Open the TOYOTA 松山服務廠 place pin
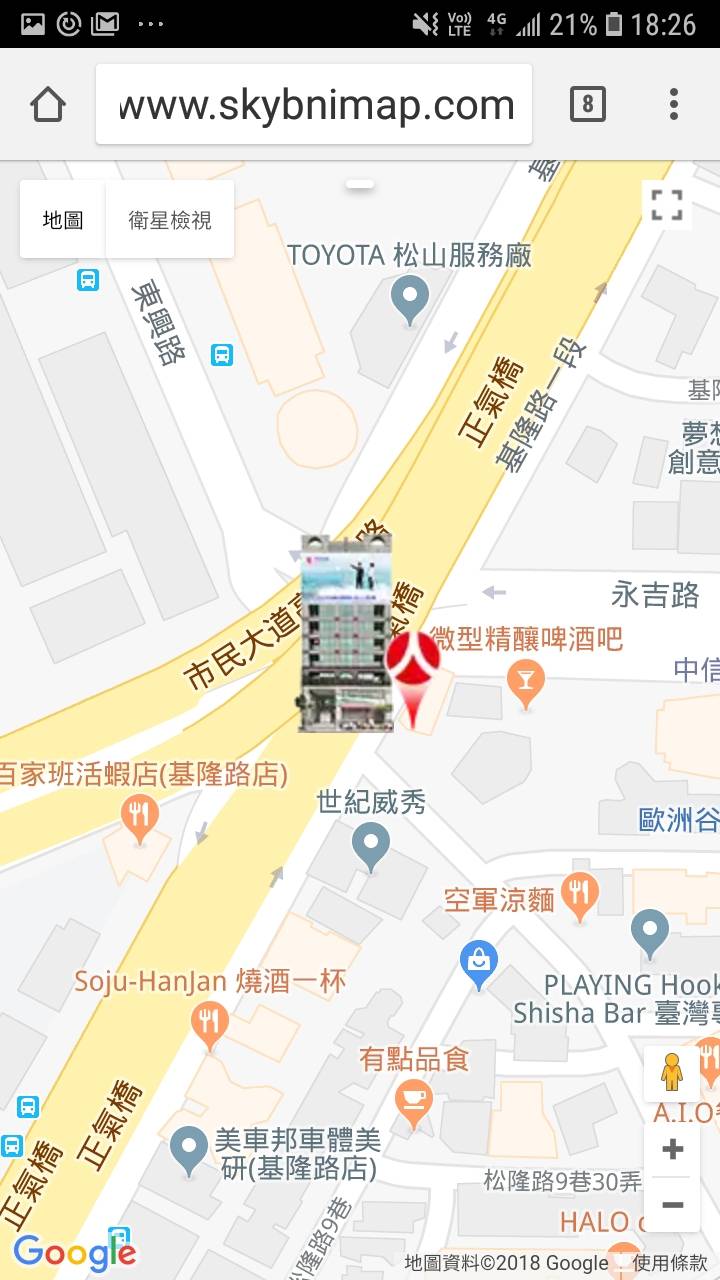The width and height of the screenshot is (720, 1280). pos(409,299)
